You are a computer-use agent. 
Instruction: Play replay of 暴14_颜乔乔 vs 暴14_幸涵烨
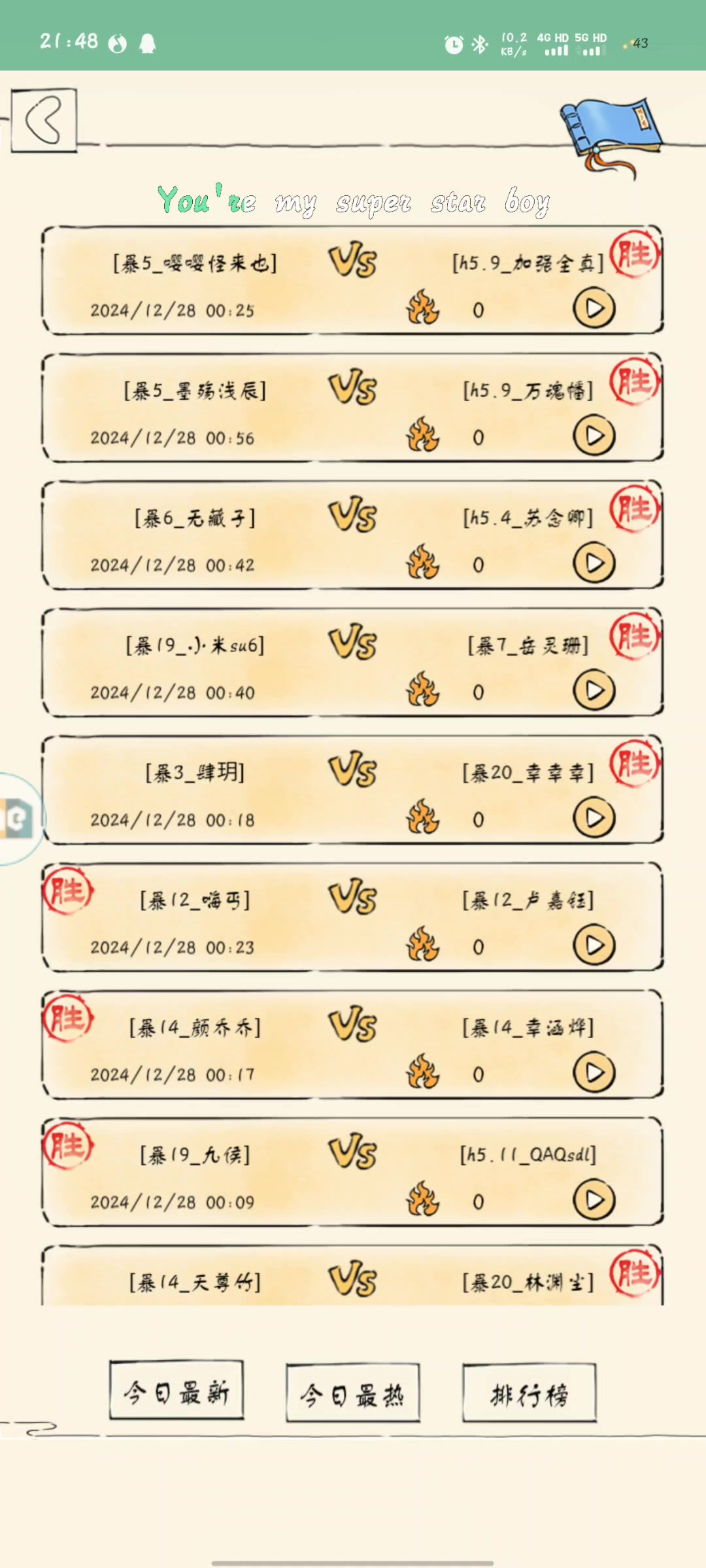(x=594, y=1073)
